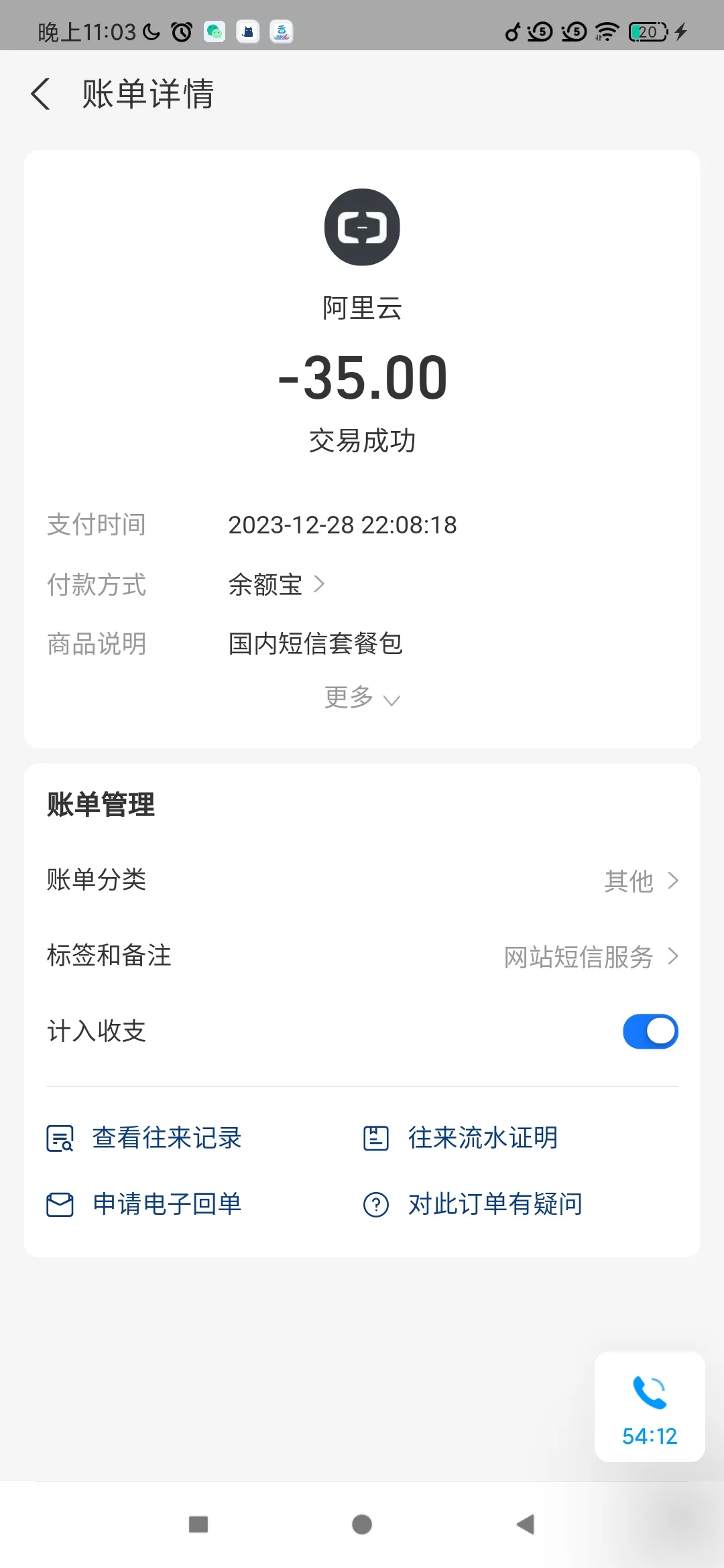Tap the 阿里云 merchant logo
This screenshot has width=724, height=1568.
(x=362, y=227)
